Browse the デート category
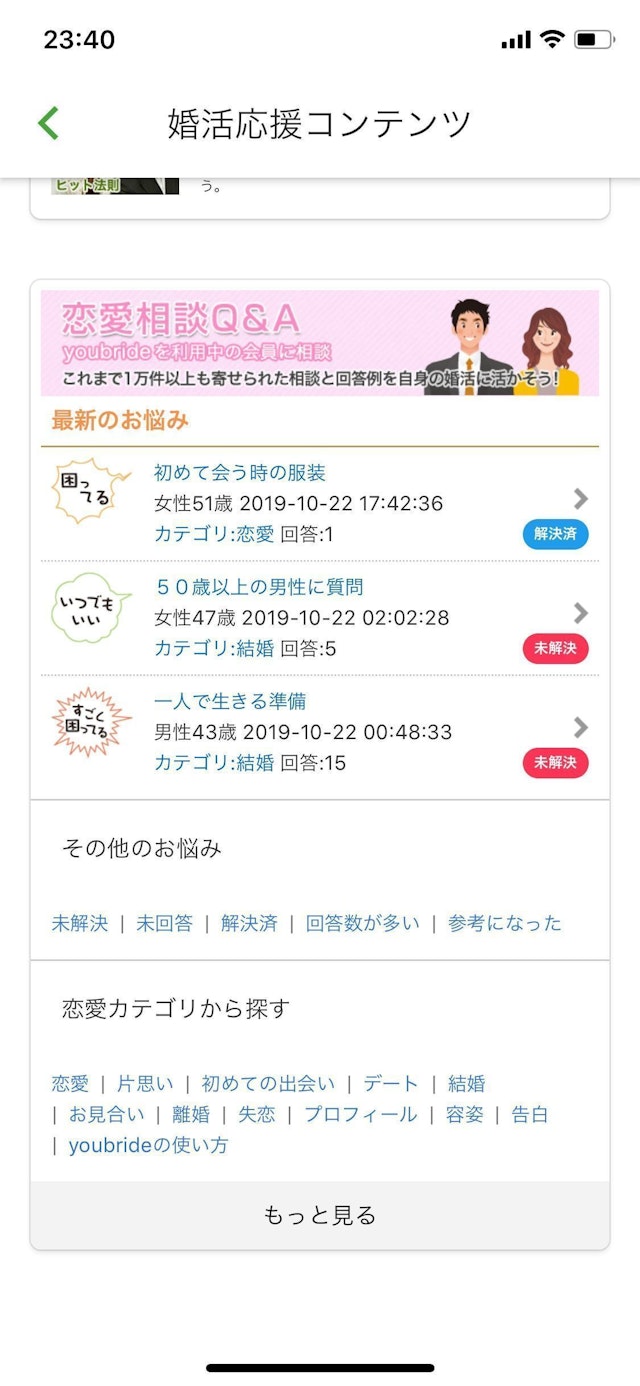640x1386 pixels. pos(391,1083)
